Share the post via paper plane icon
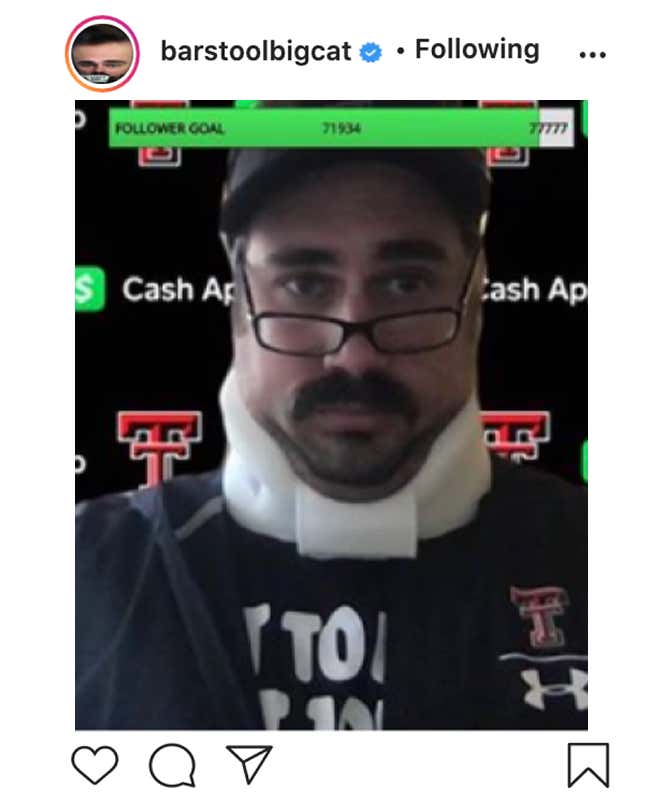 click(249, 764)
